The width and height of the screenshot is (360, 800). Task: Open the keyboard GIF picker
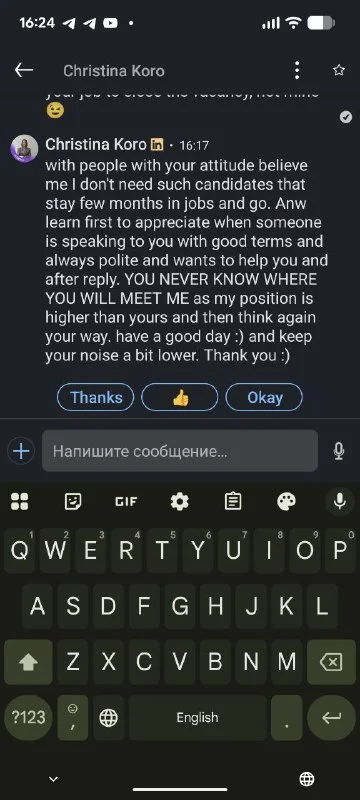tap(126, 502)
